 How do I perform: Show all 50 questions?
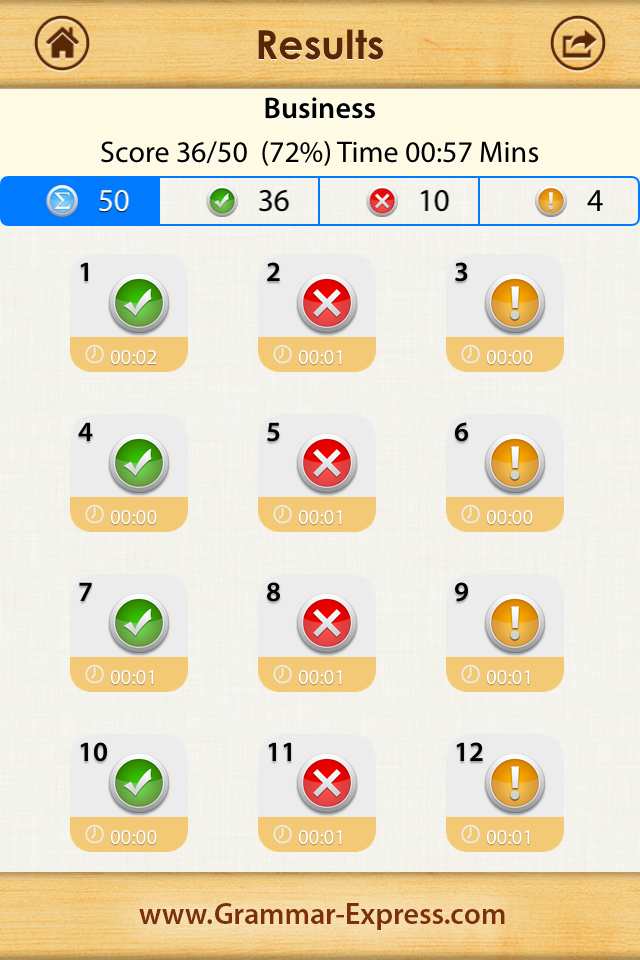(x=81, y=201)
